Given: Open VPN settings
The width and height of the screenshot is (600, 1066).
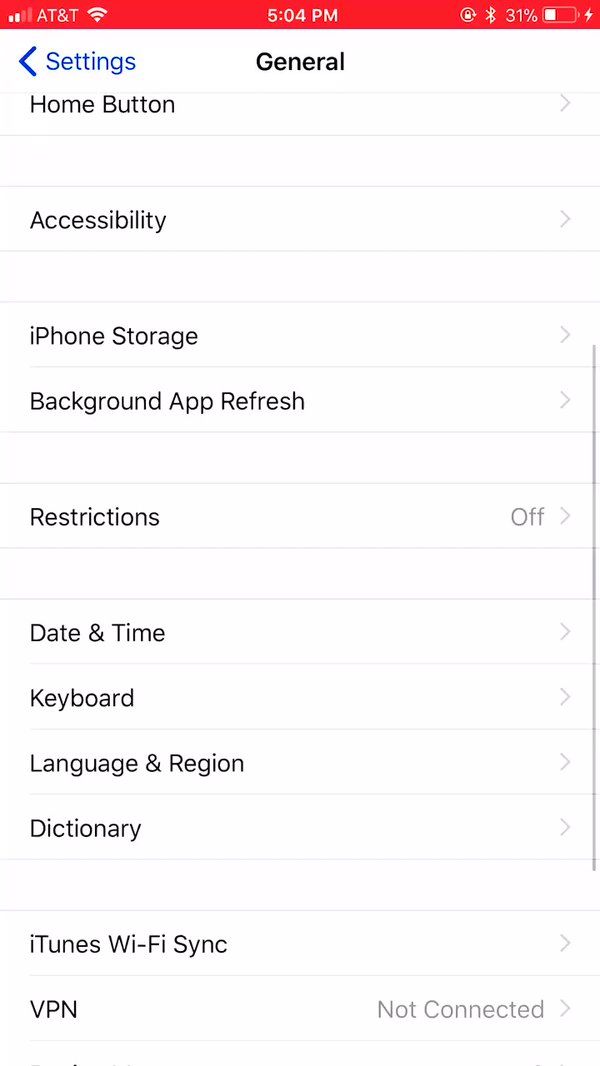Looking at the screenshot, I should (x=300, y=1009).
